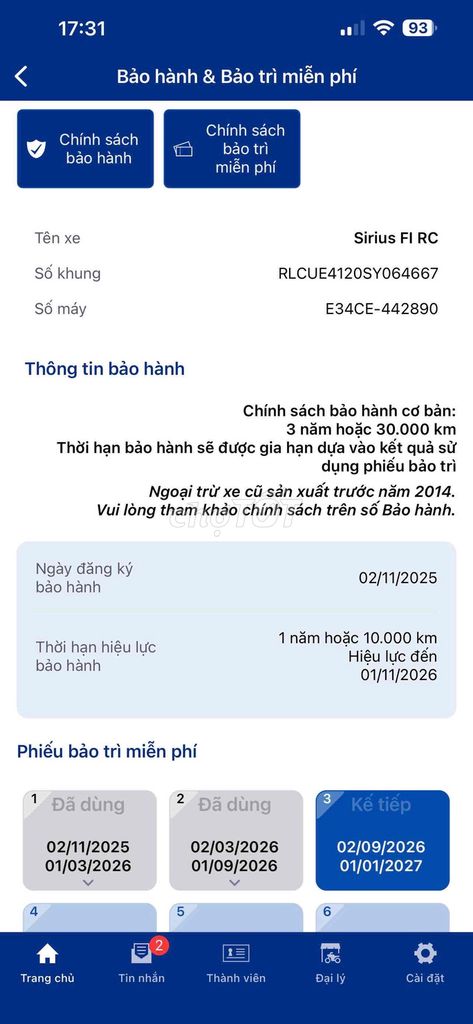Viewport: 473px width, 1024px height.
Task: Open Cài đặt settings tab
Action: coord(425,963)
